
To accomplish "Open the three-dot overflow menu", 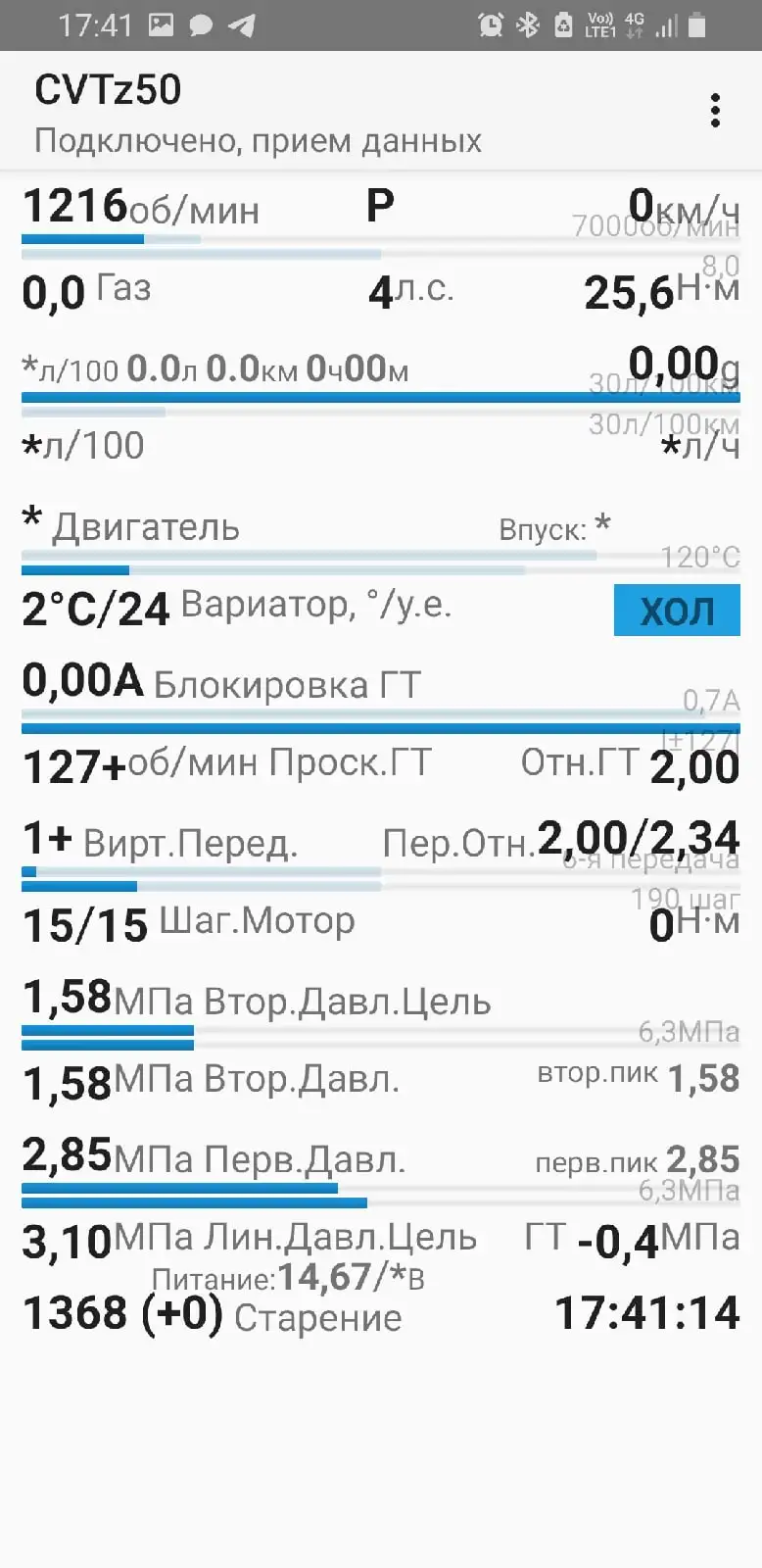I will pos(716,111).
